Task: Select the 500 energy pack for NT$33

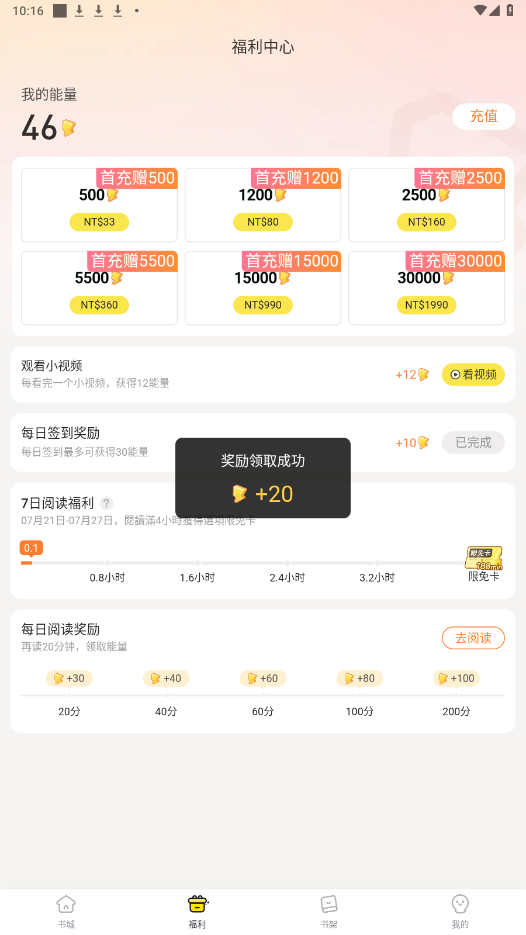Action: click(99, 205)
